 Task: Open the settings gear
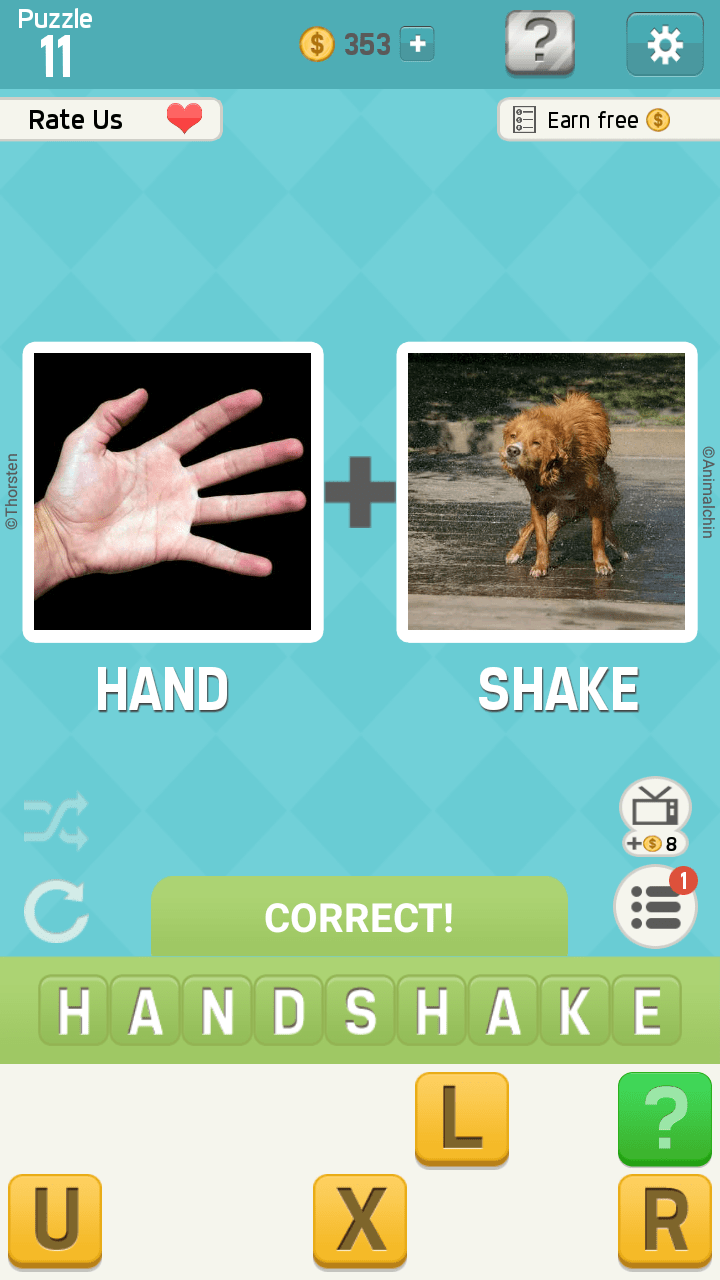pos(665,45)
